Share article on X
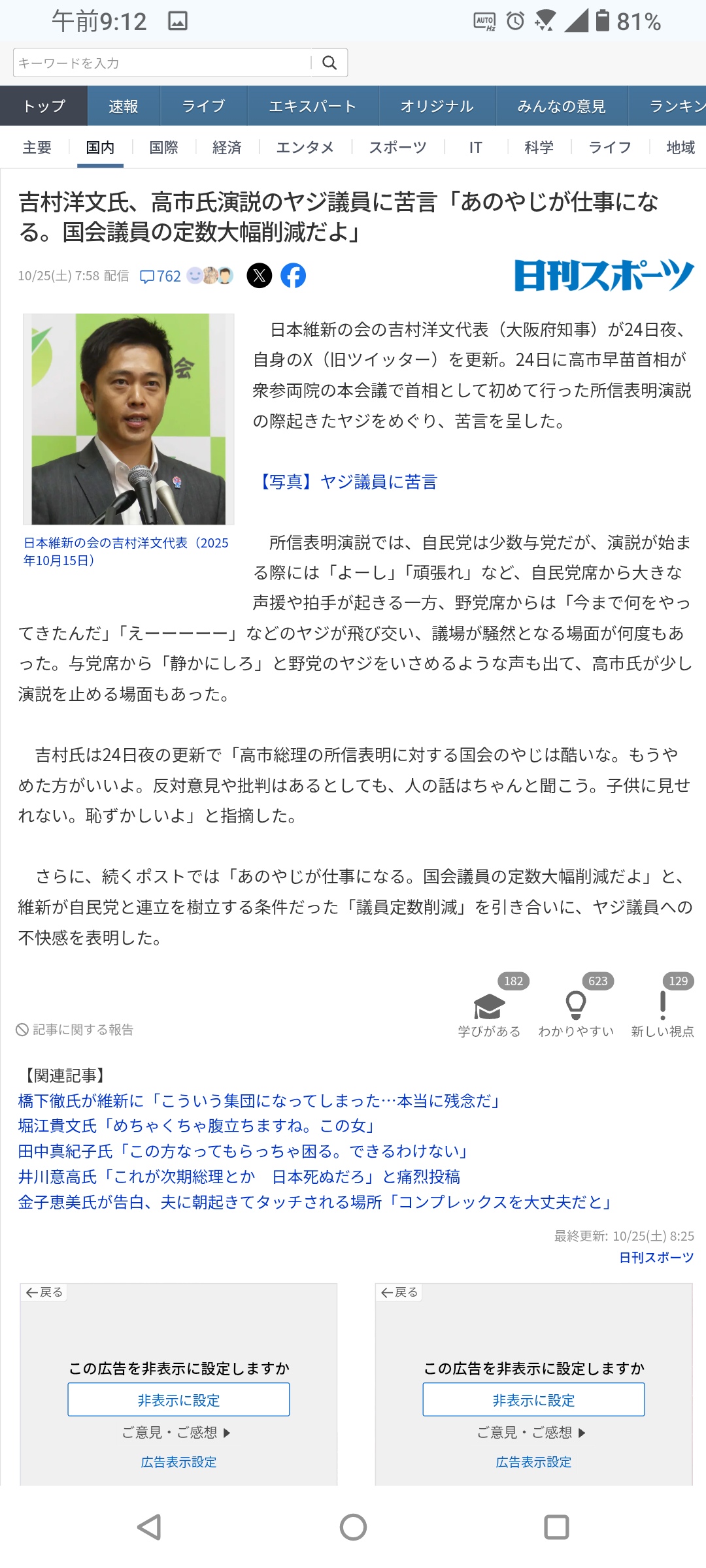This screenshot has width=706, height=1568. click(260, 276)
